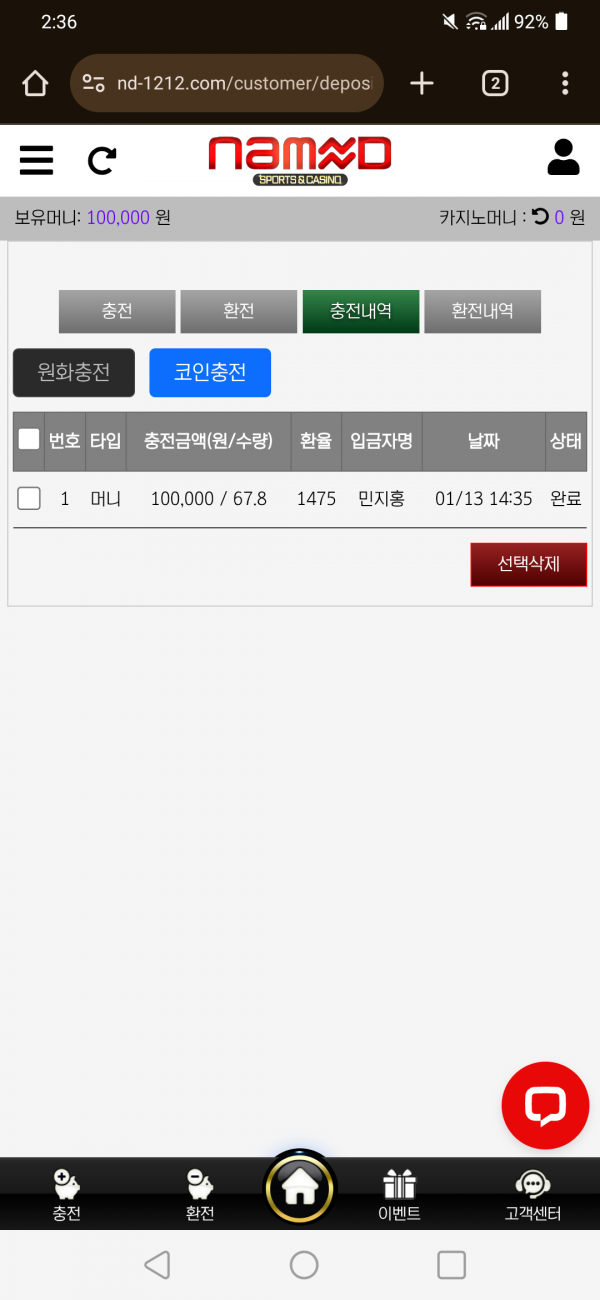
Task: Check the select-all checkbox in table header
Action: (29, 439)
